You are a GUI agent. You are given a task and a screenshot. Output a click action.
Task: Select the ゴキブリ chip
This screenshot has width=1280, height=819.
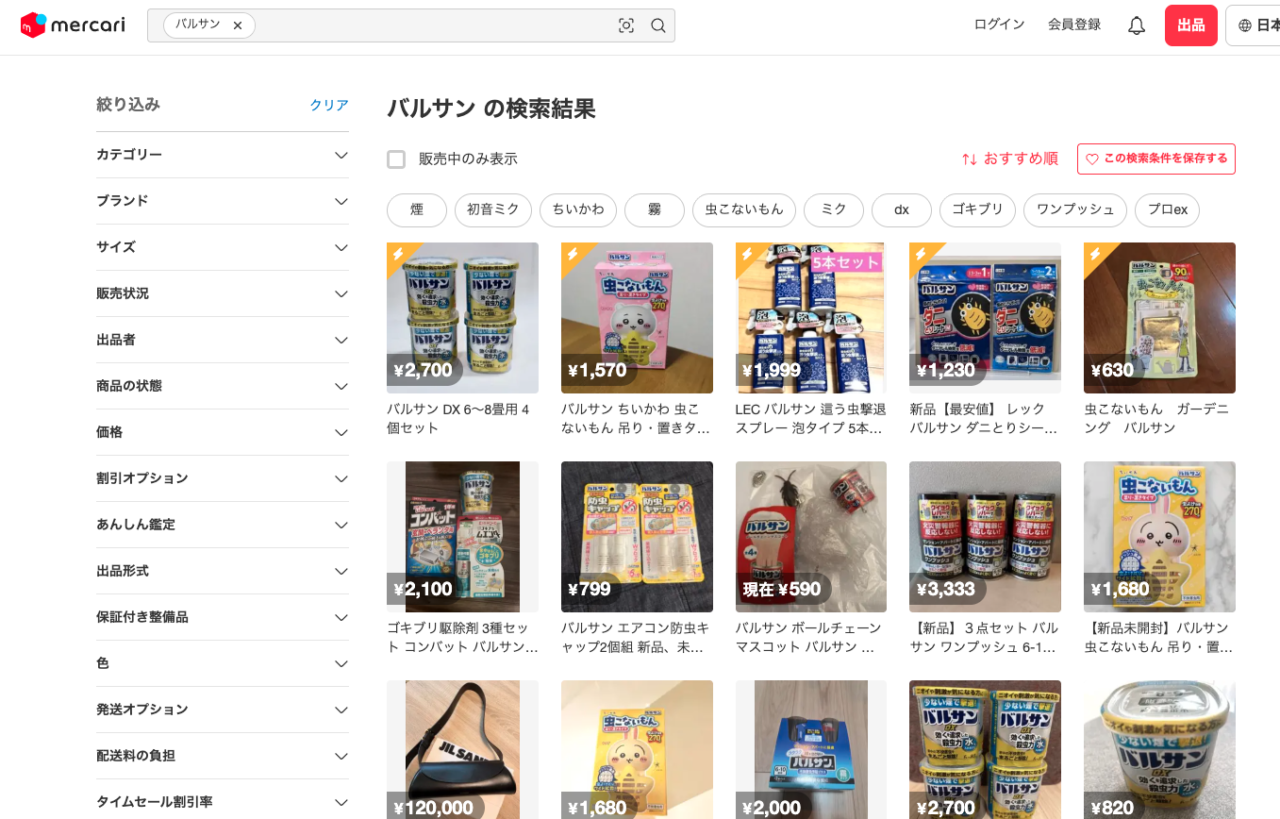tap(977, 210)
